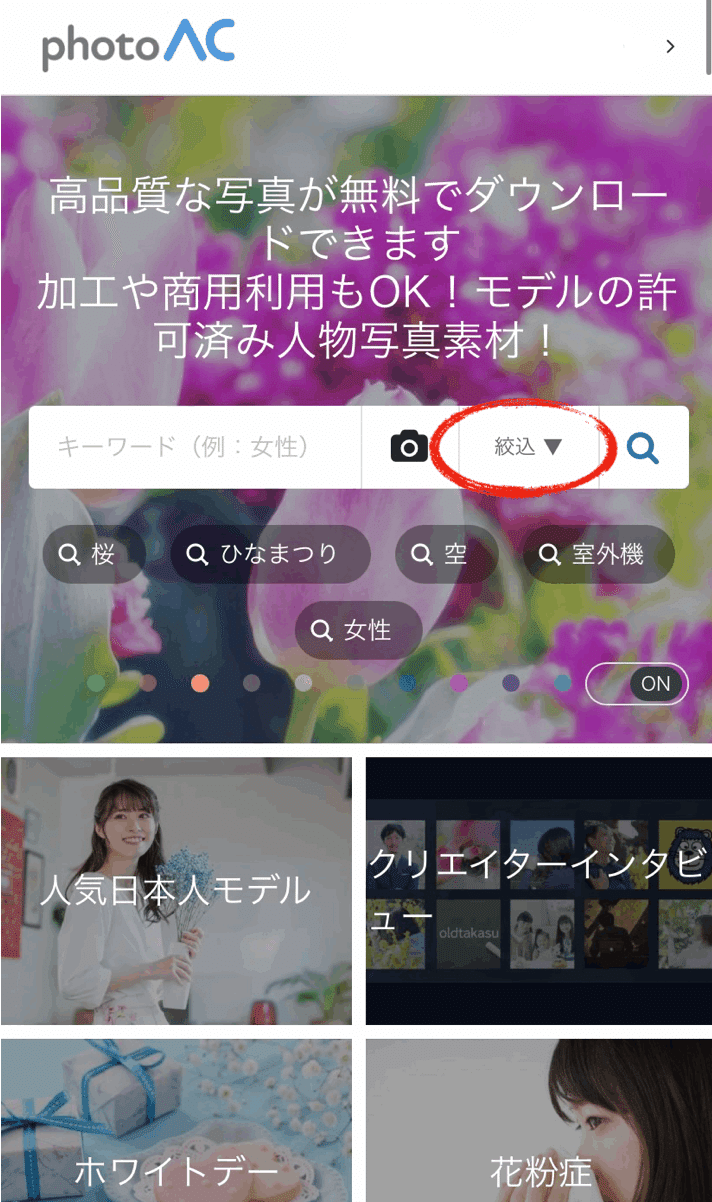712x1202 pixels.
Task: Tap the keyword search input field
Action: coord(195,447)
